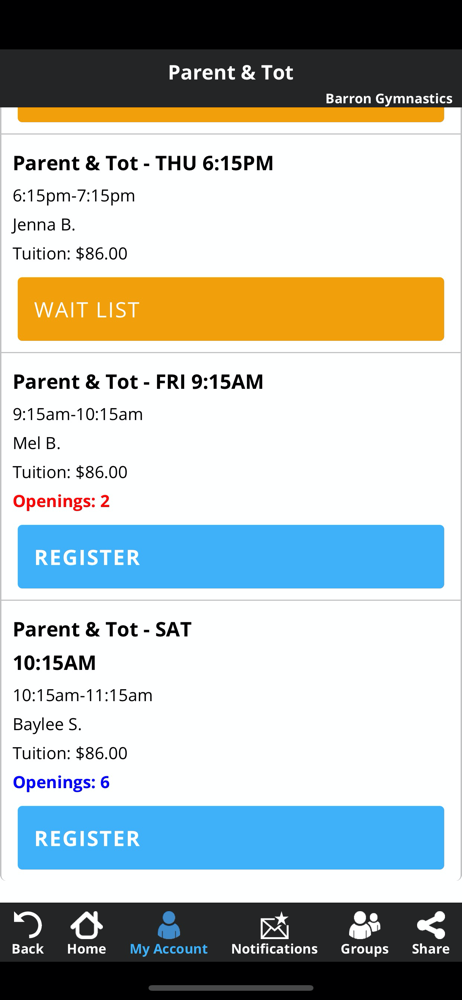Register for Parent & Tot SAT 10:15AM
The height and width of the screenshot is (1000, 462).
pos(230,837)
